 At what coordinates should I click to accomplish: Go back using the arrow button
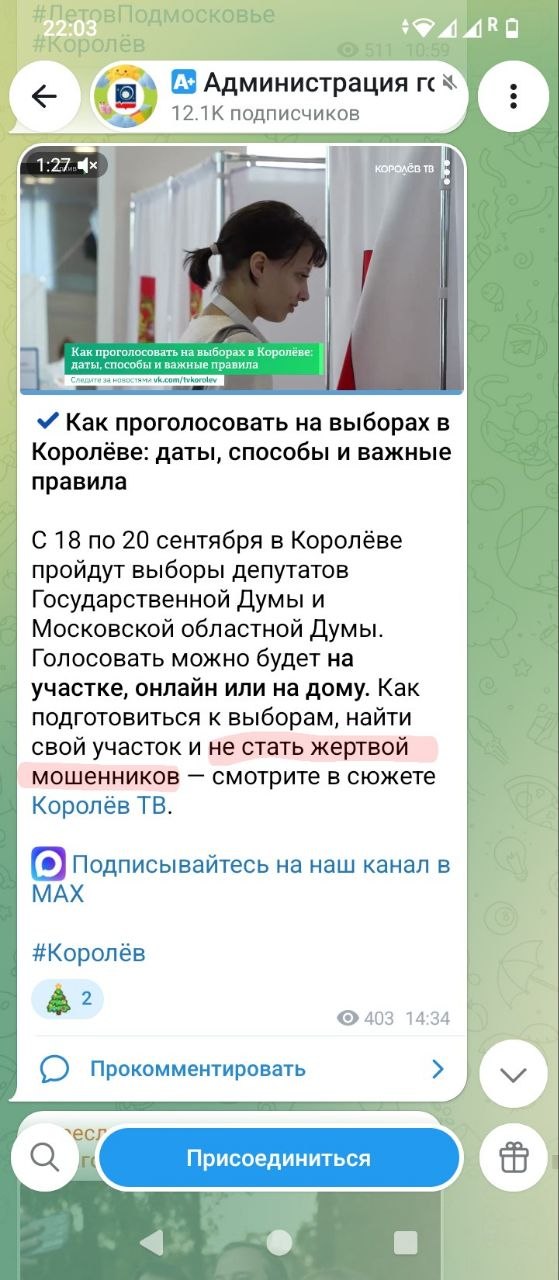[44, 96]
